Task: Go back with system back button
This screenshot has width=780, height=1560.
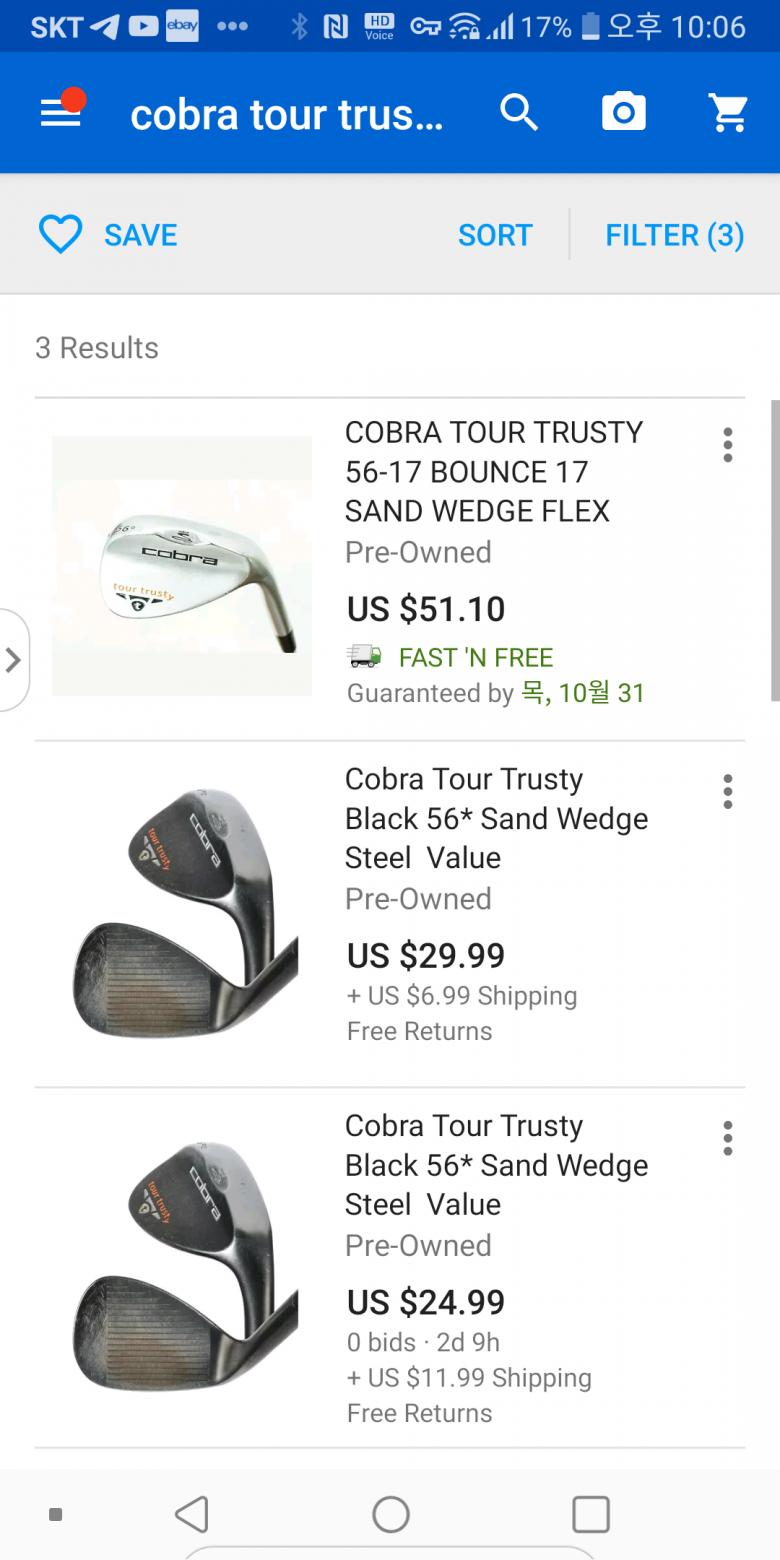Action: [x=191, y=1514]
